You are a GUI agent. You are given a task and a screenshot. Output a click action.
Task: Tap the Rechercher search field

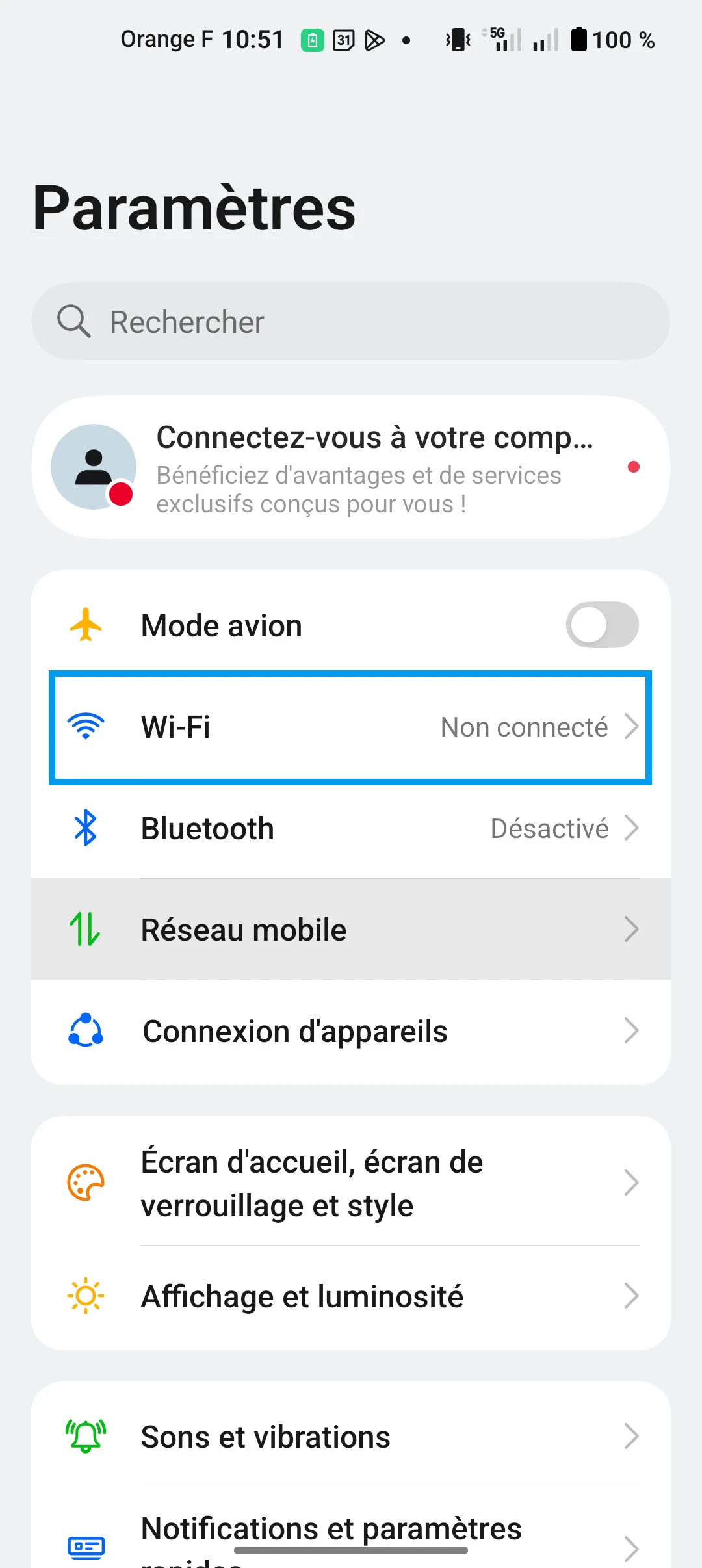pos(351,321)
